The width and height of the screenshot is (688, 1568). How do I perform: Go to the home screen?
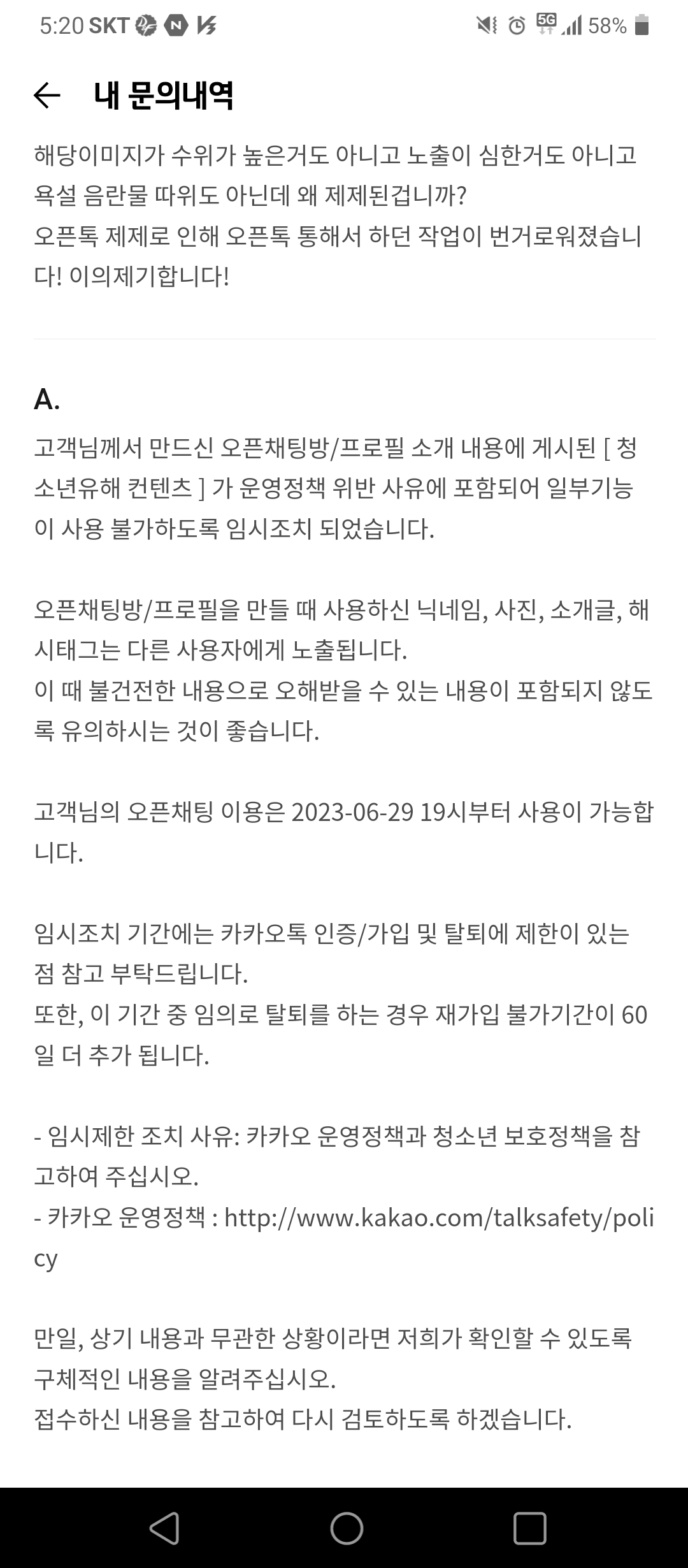click(347, 1528)
